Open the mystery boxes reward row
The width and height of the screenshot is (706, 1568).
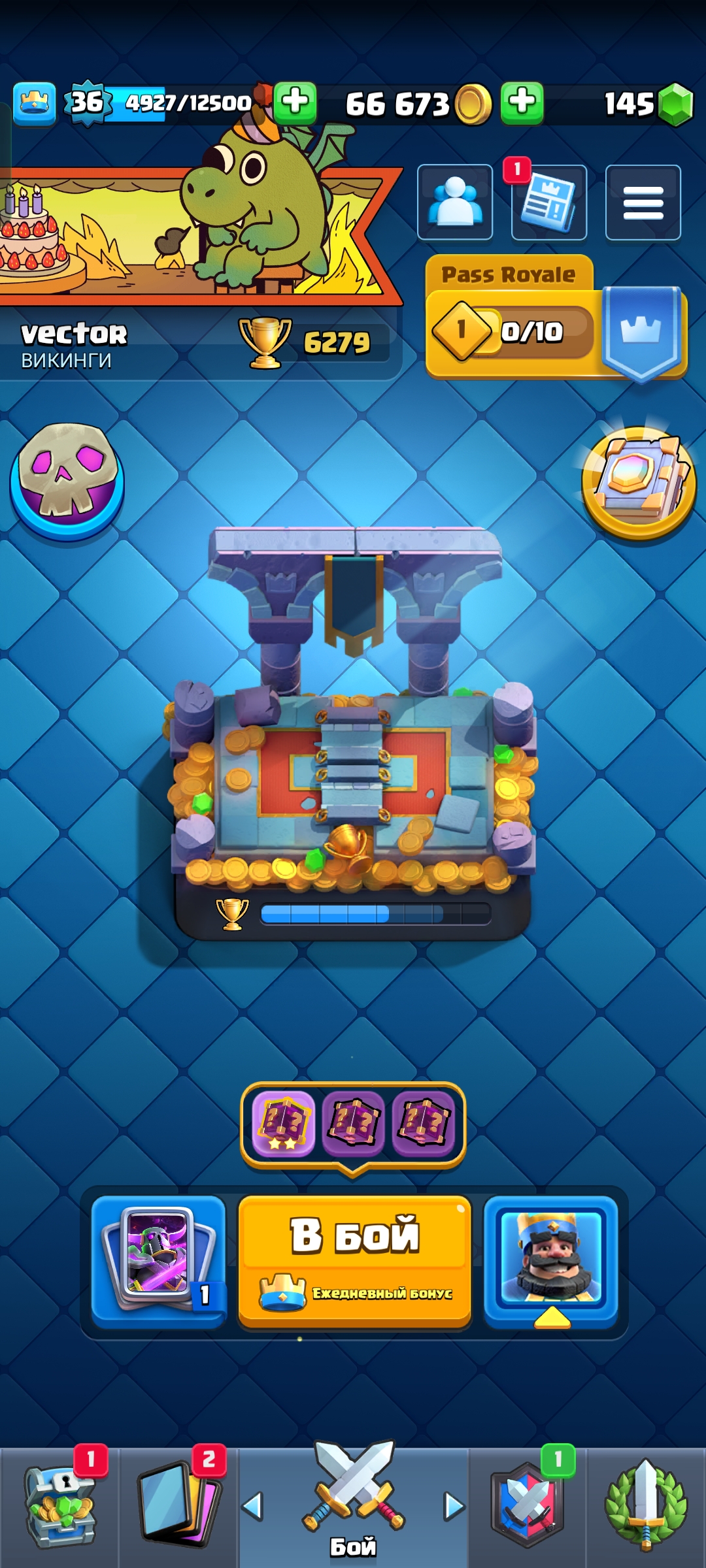(353, 1124)
